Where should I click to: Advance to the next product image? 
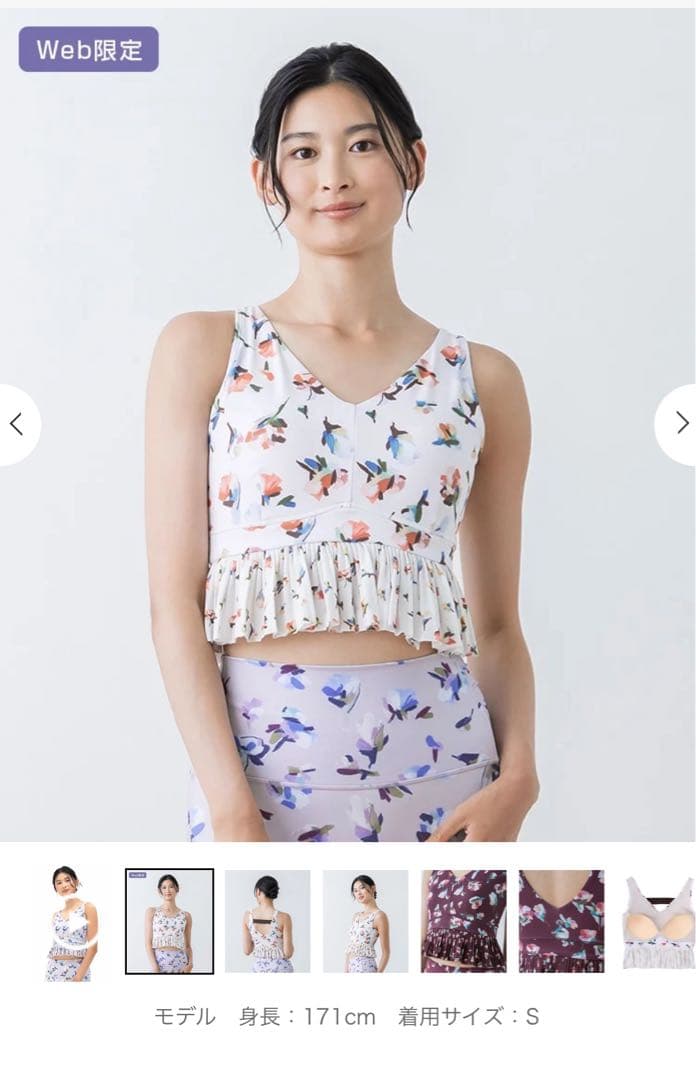tap(680, 424)
